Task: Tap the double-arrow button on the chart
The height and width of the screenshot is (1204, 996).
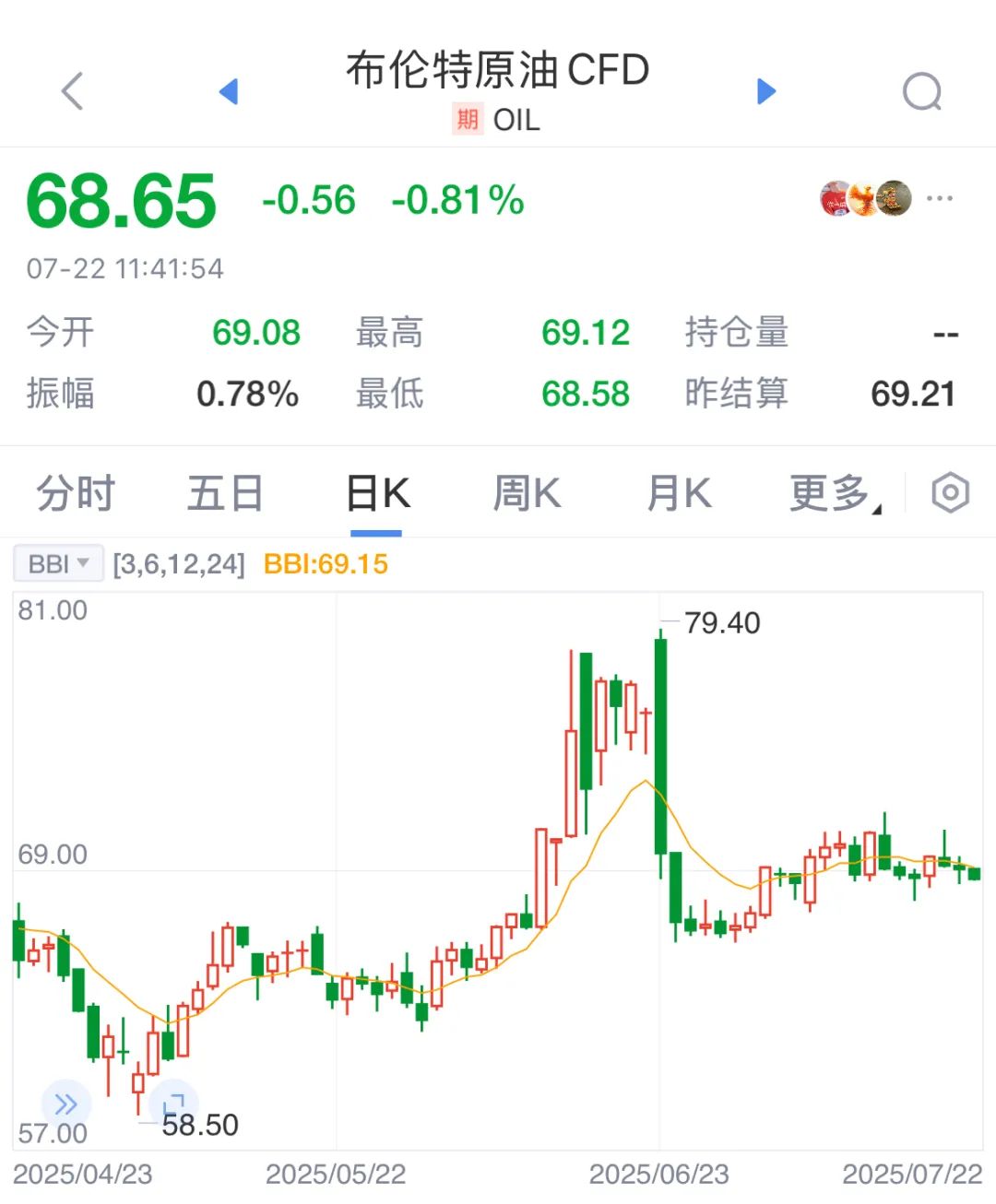Action: coord(65,1104)
